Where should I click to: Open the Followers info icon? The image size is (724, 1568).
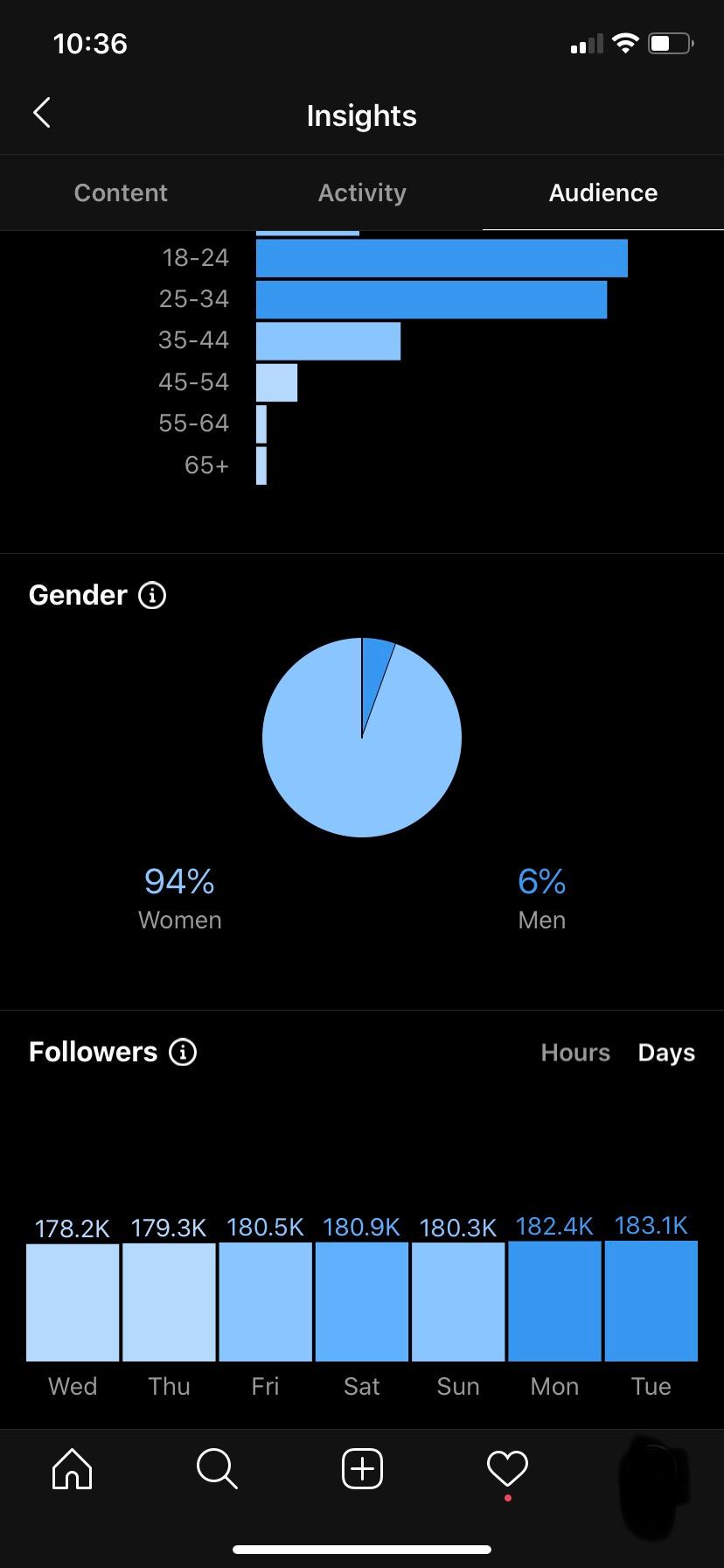[x=183, y=1052]
